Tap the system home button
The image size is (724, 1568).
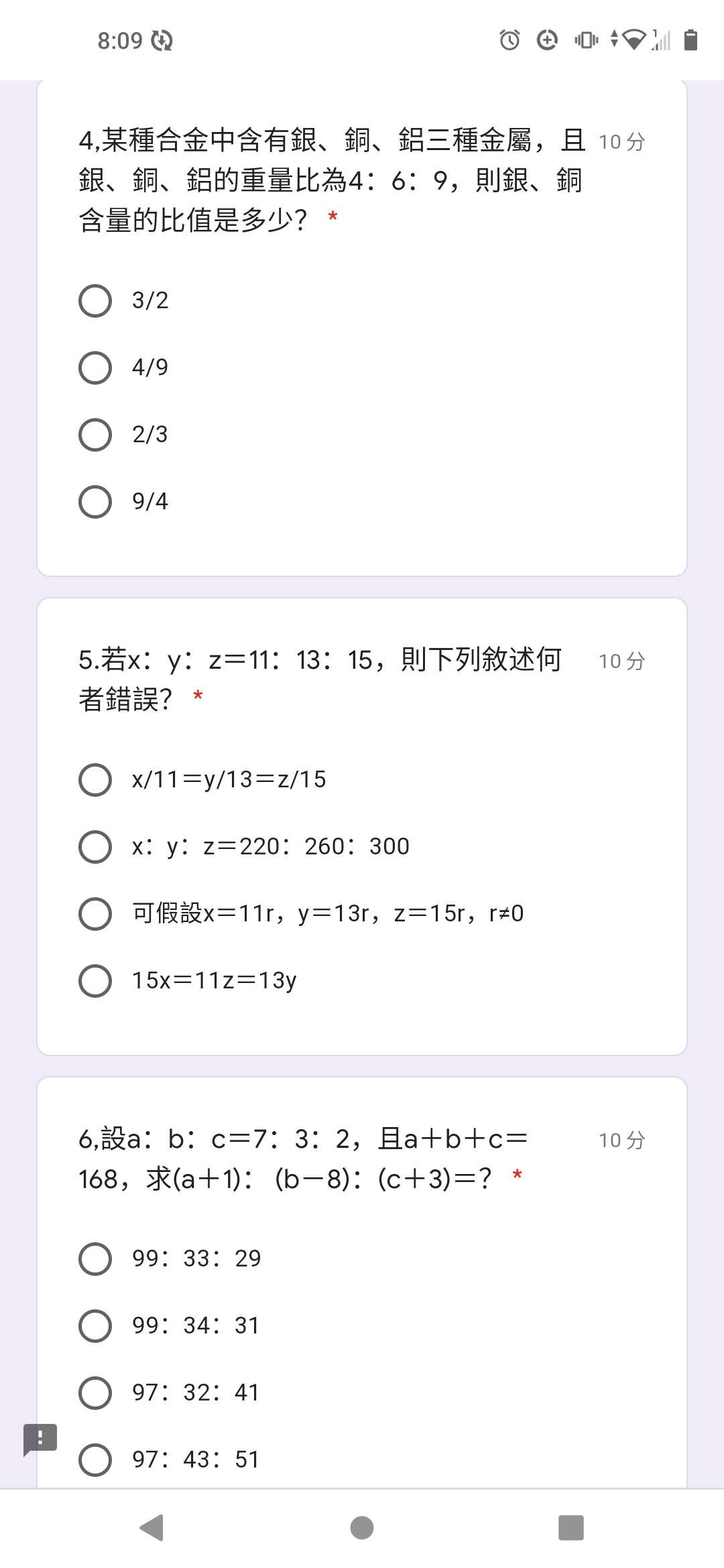pos(362,1528)
